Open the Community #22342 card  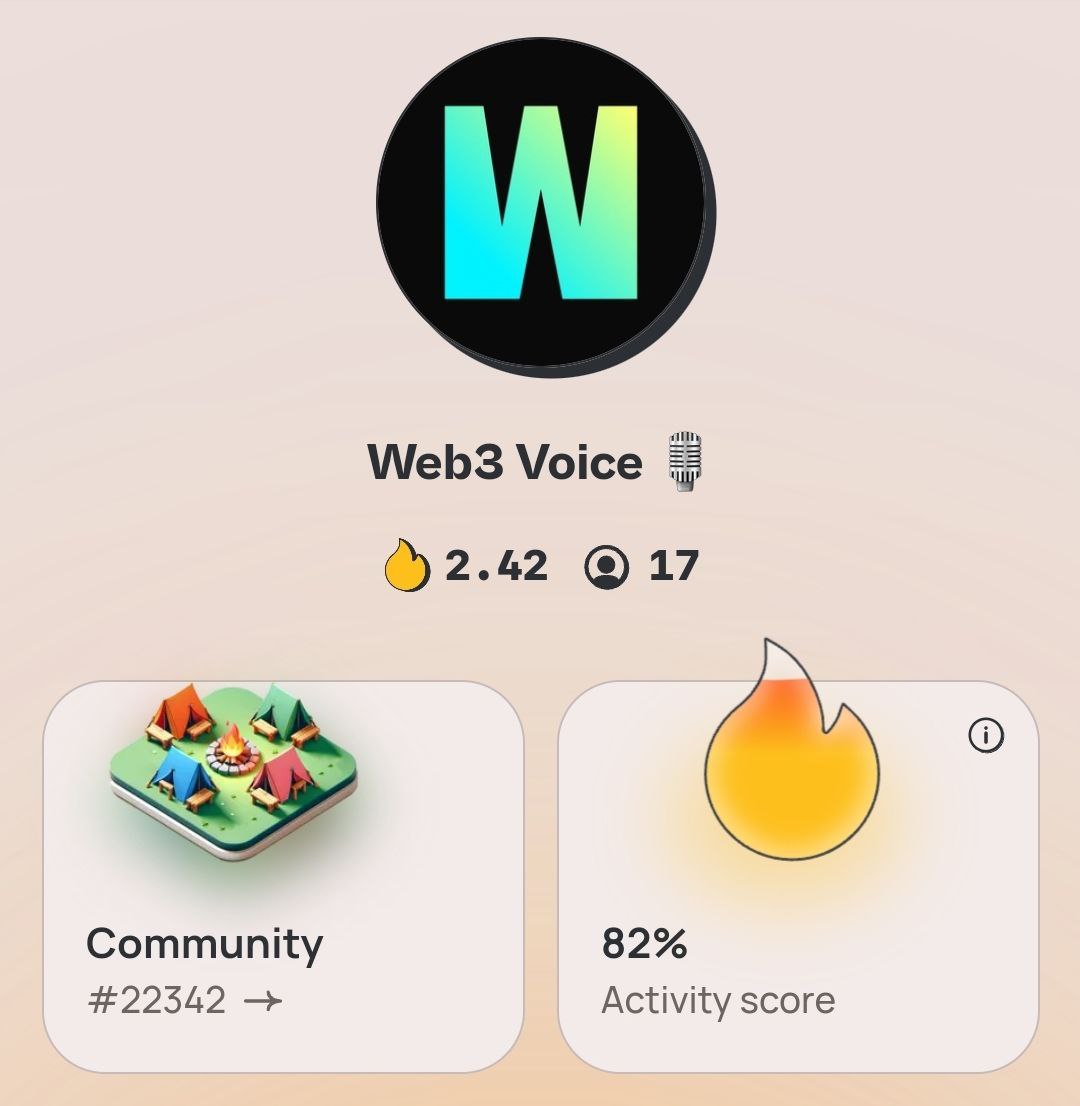click(x=283, y=877)
